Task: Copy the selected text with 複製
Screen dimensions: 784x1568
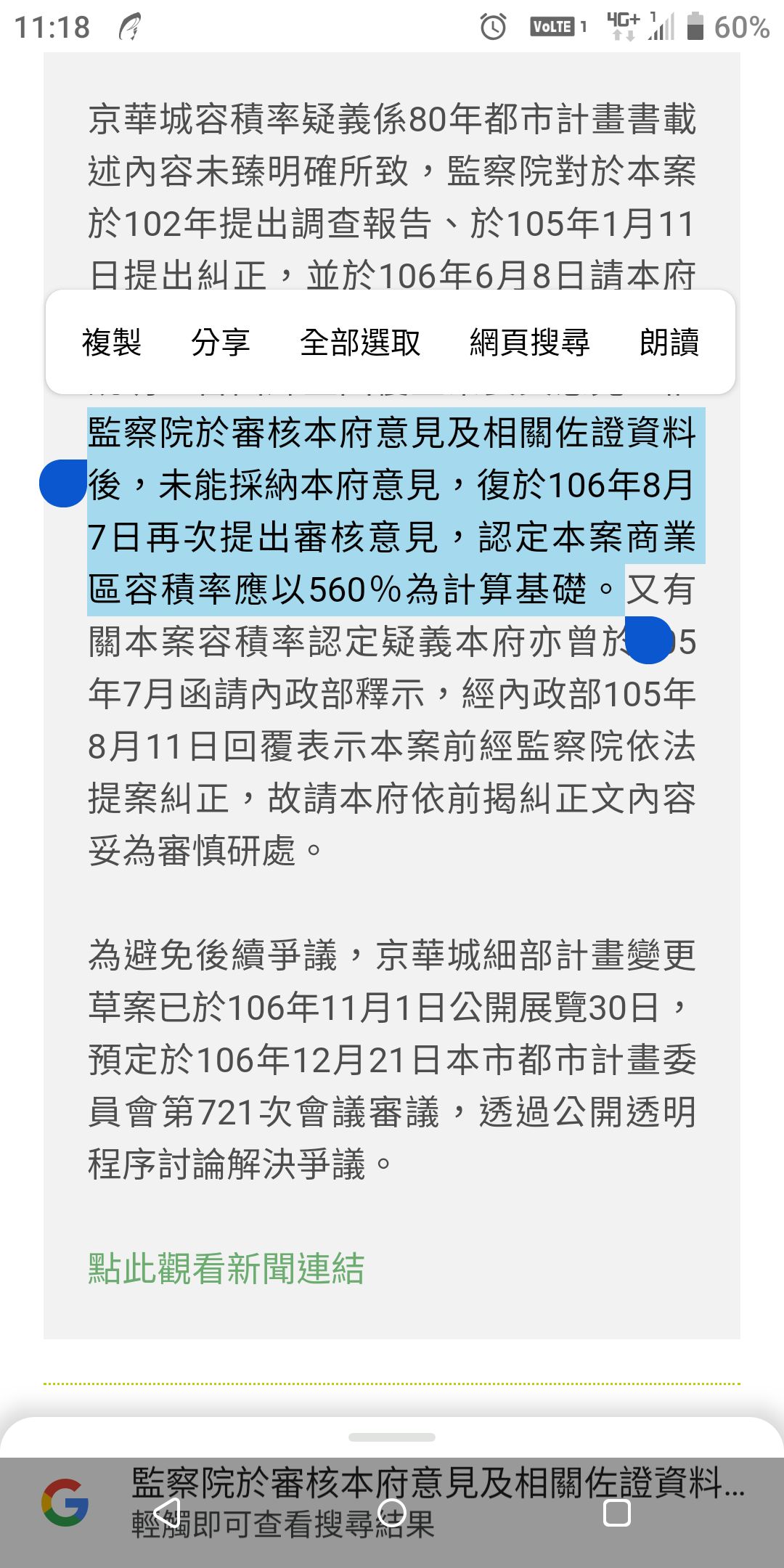Action: (111, 343)
